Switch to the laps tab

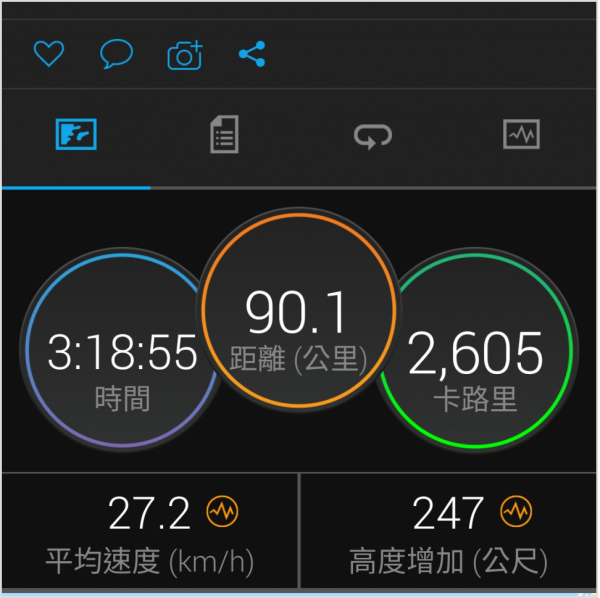point(372,136)
